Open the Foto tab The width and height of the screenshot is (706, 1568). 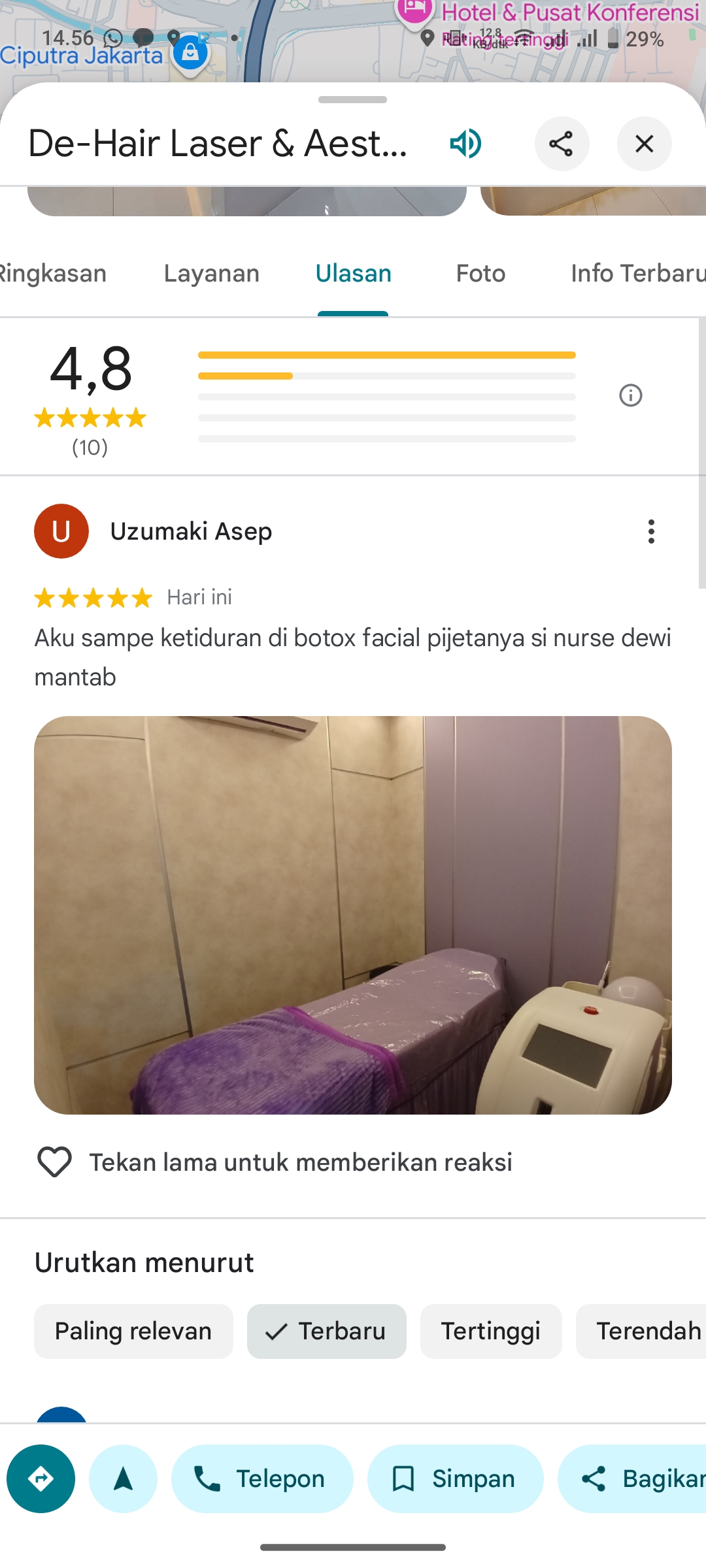480,273
